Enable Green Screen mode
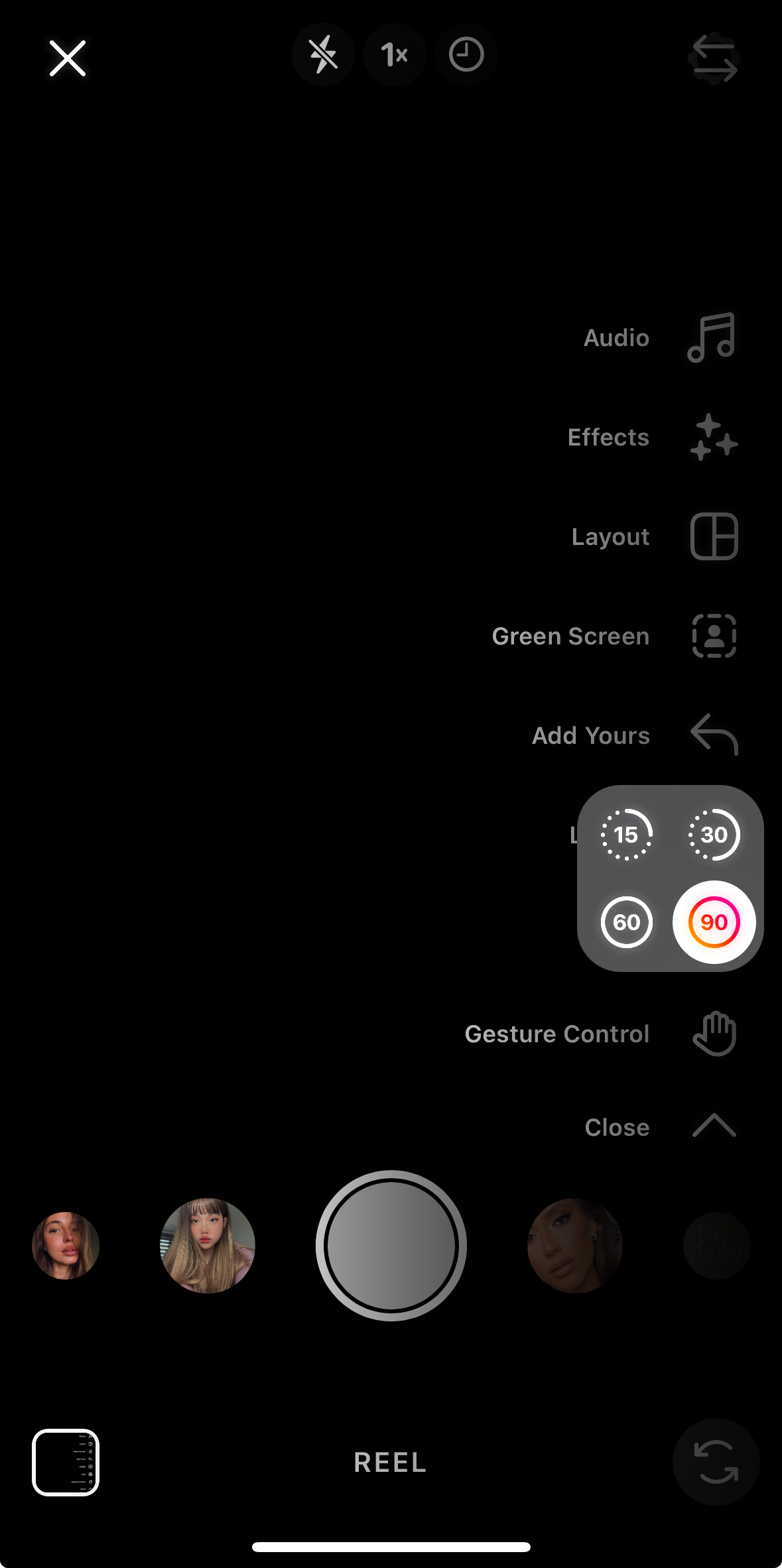The image size is (782, 1568). pyautogui.click(x=714, y=636)
